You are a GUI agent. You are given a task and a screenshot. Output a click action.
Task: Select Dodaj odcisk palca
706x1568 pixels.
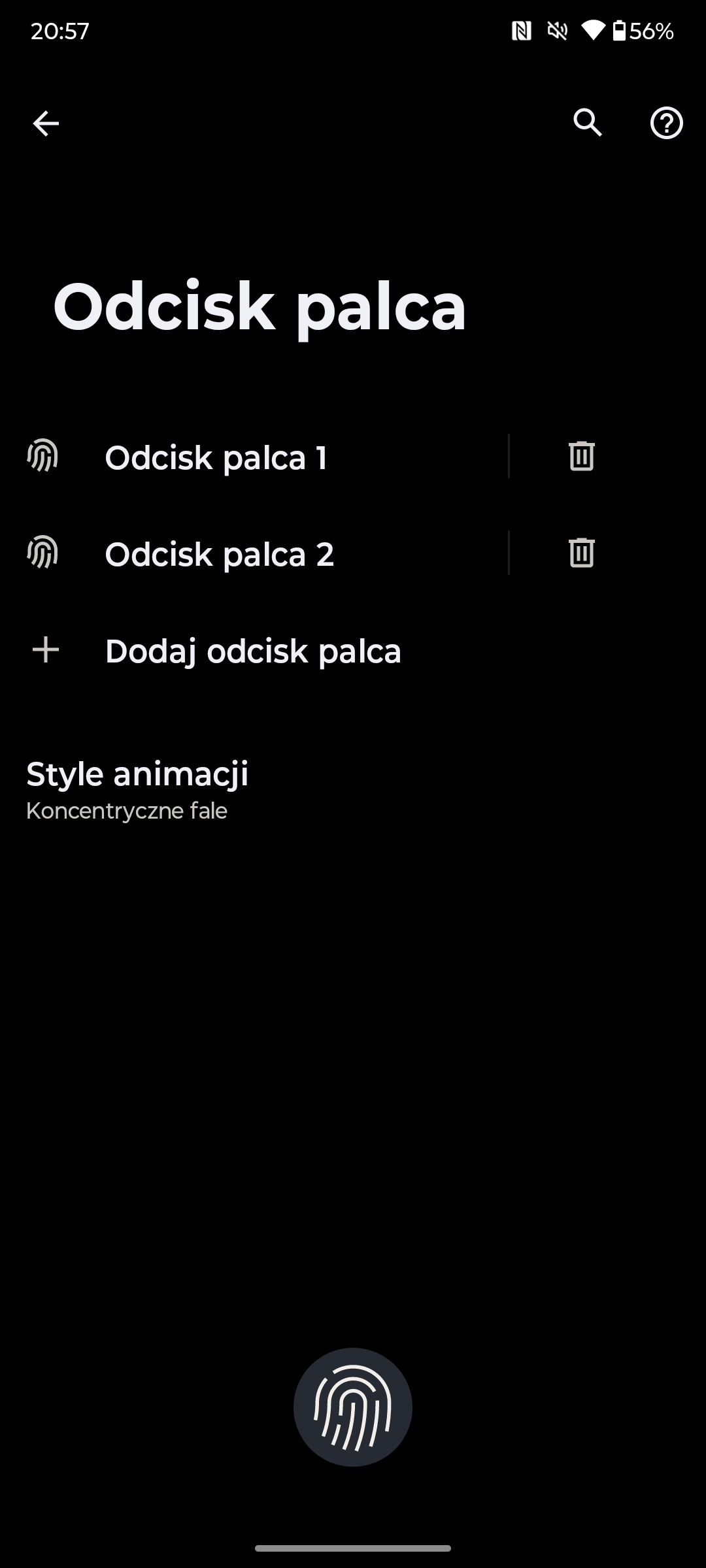click(353, 651)
